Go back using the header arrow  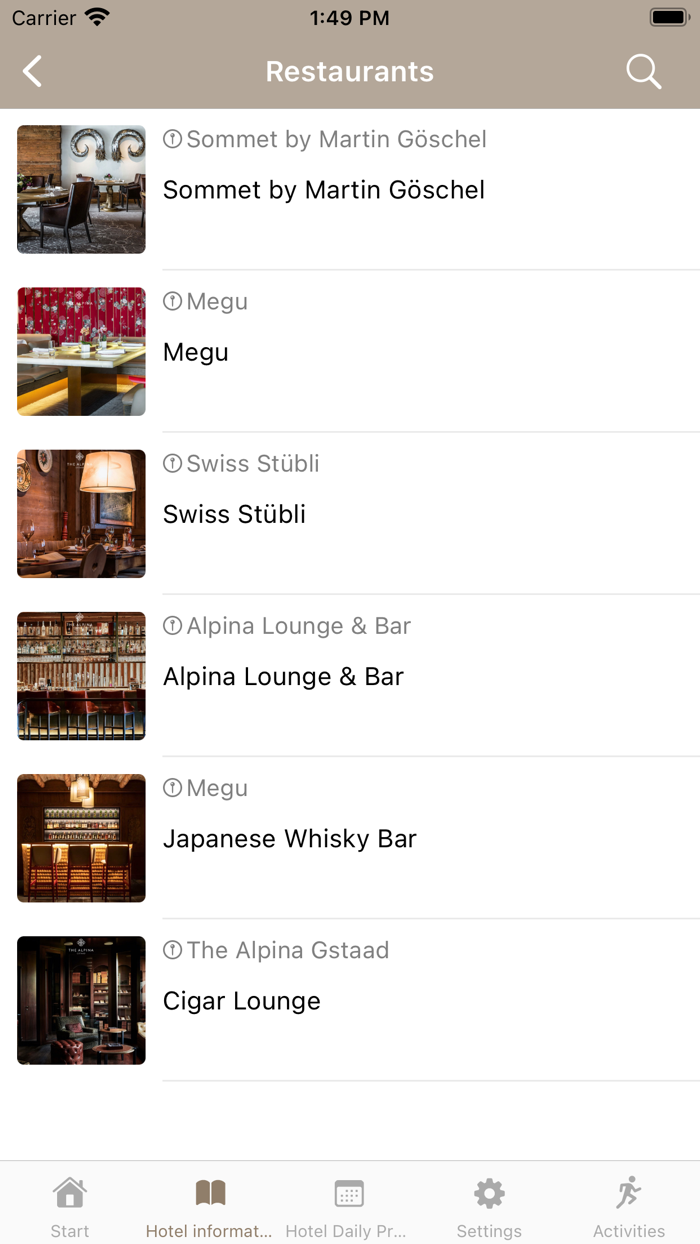pos(33,72)
